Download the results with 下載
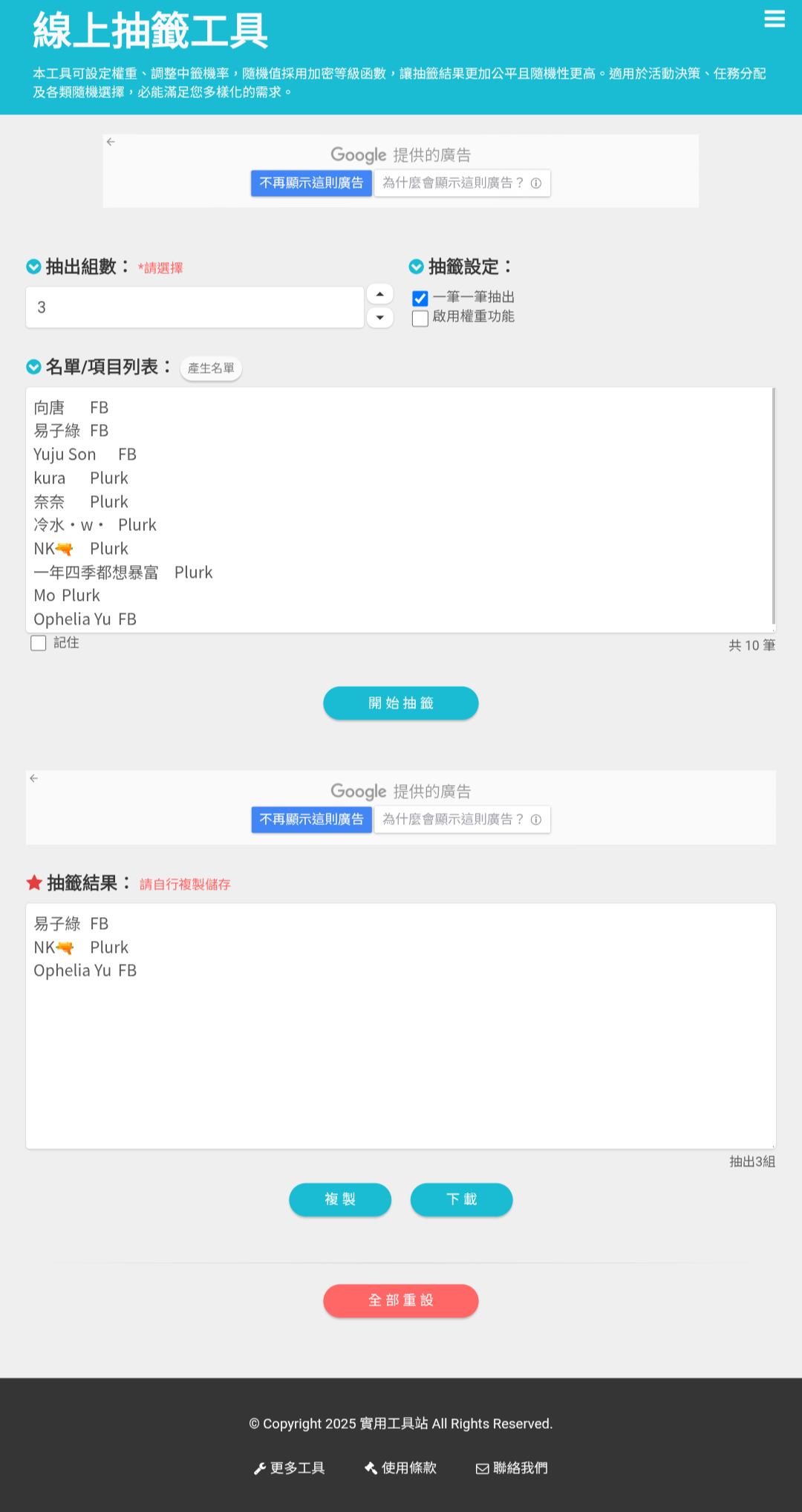 pyautogui.click(x=461, y=1199)
